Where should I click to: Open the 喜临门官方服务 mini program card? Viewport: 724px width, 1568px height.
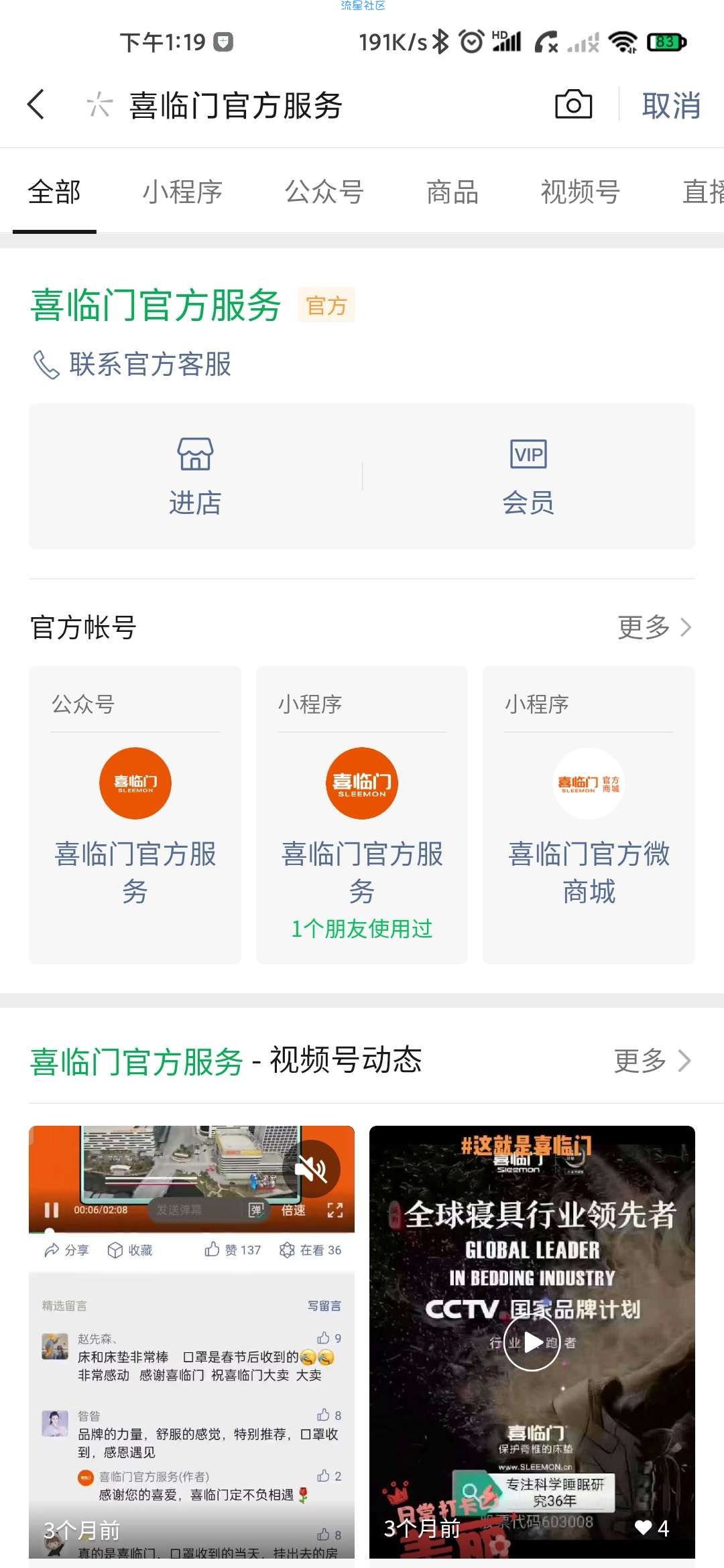(x=361, y=814)
